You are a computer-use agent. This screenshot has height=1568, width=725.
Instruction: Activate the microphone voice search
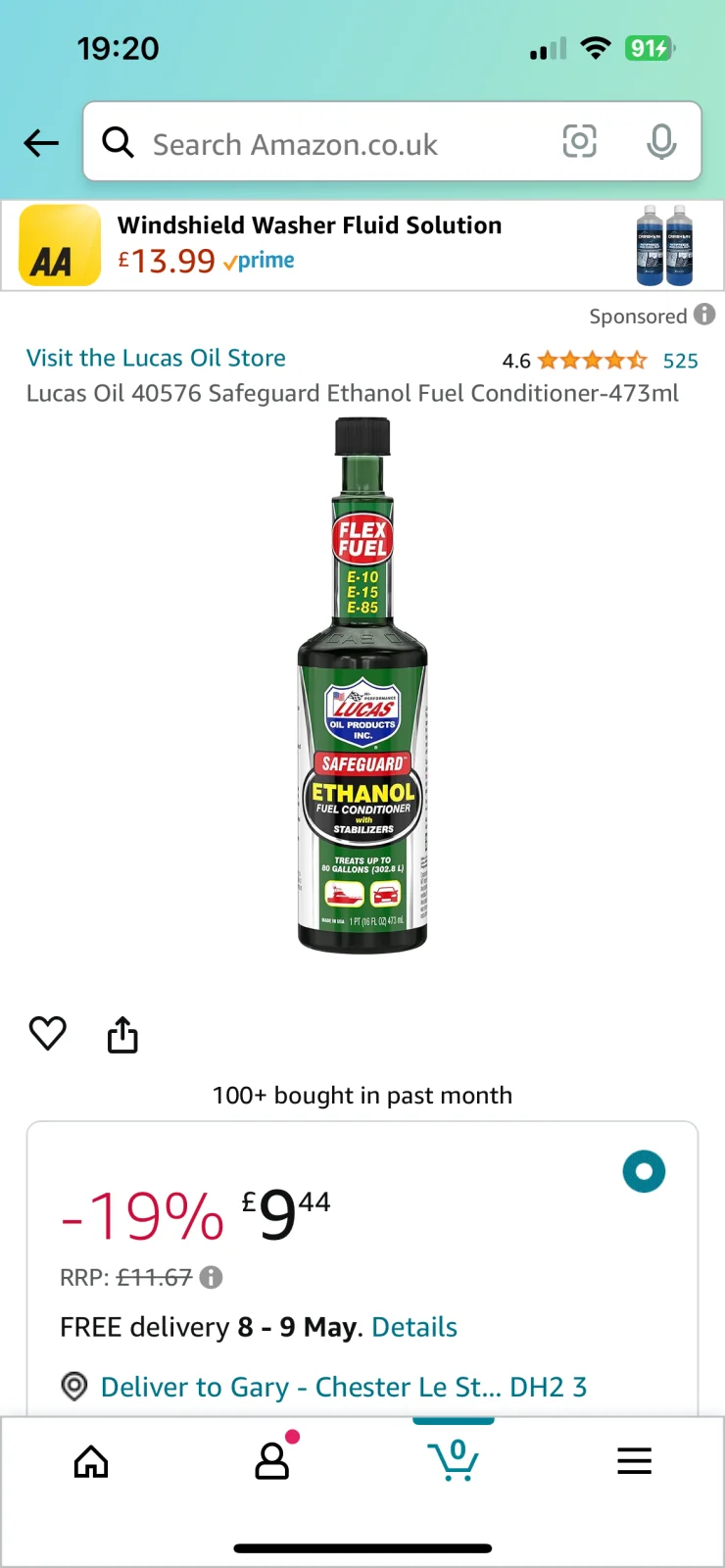[x=661, y=141]
